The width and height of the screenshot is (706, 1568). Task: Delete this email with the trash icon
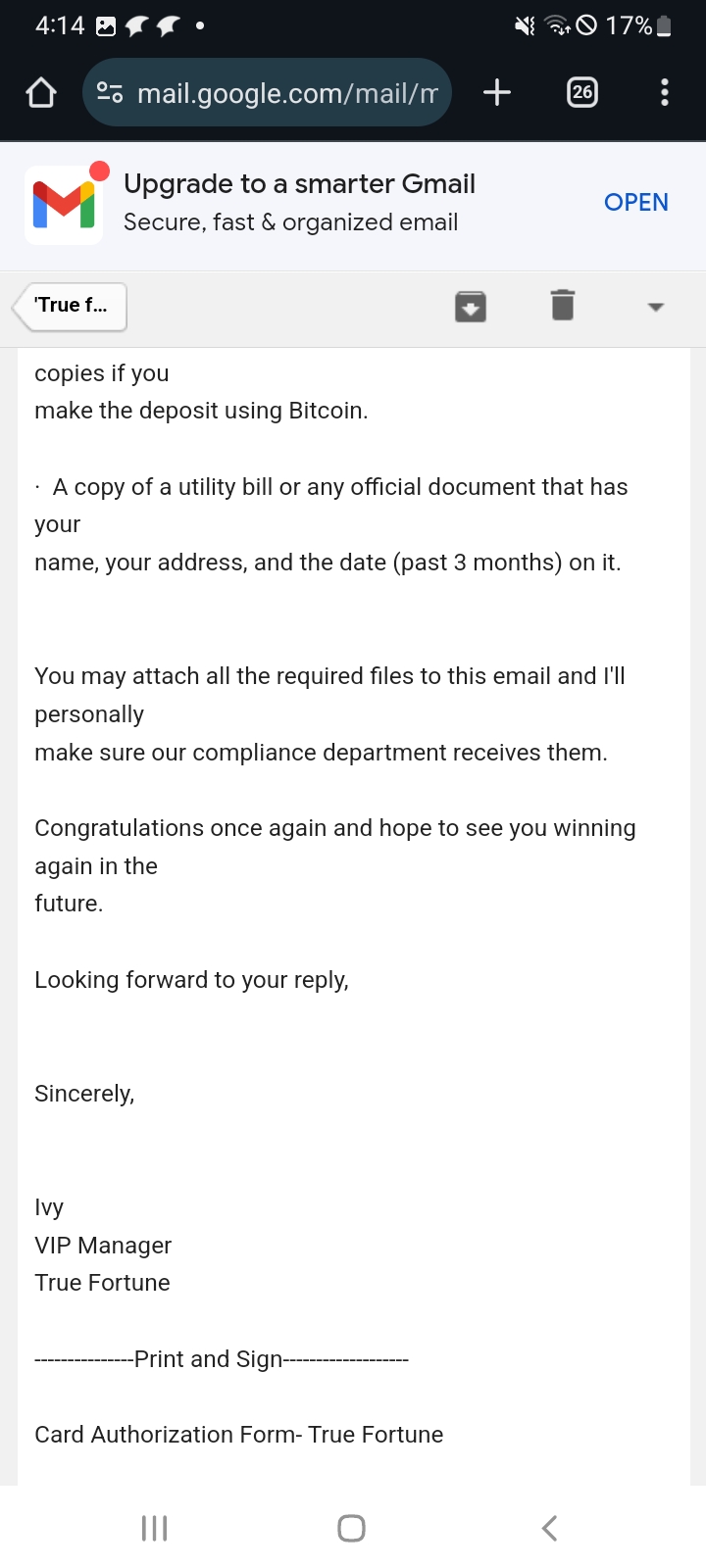563,306
